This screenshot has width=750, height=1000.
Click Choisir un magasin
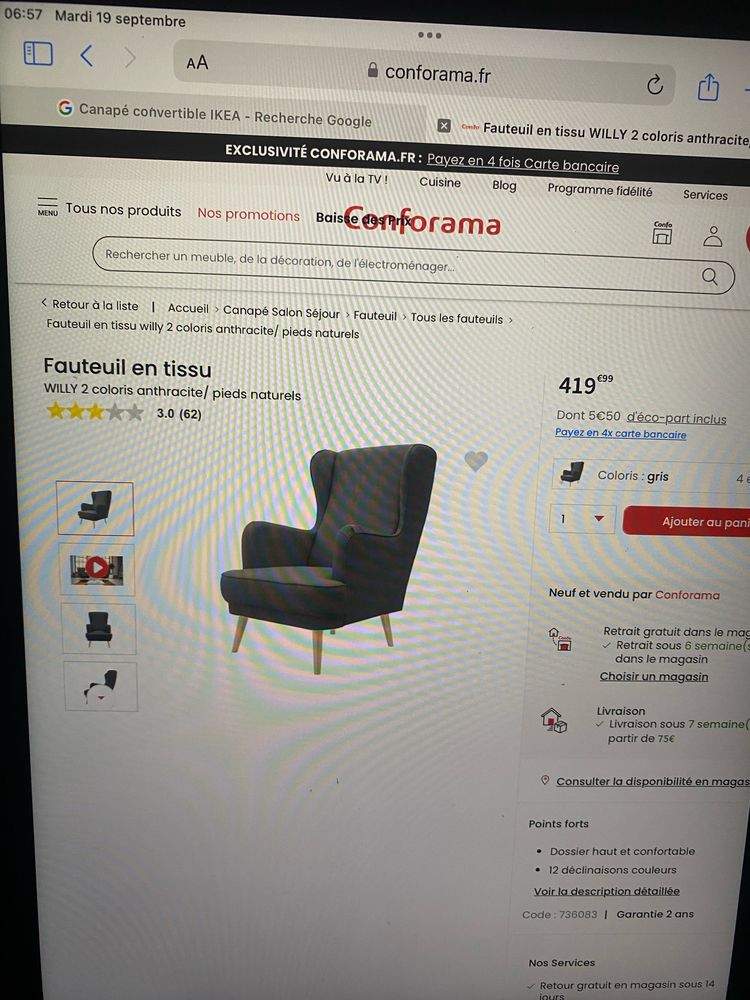[x=654, y=676]
